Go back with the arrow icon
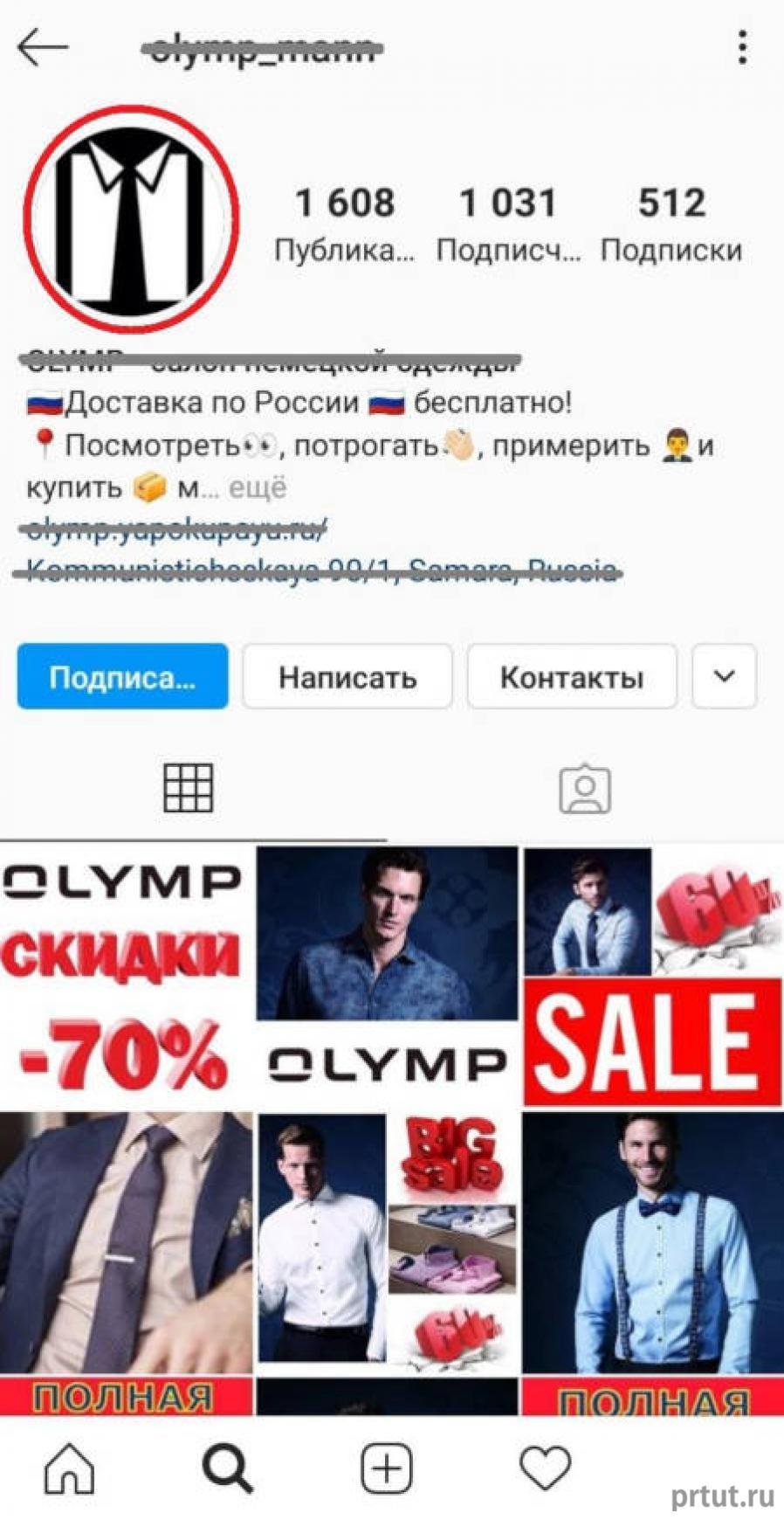784x1520 pixels. [x=42, y=47]
